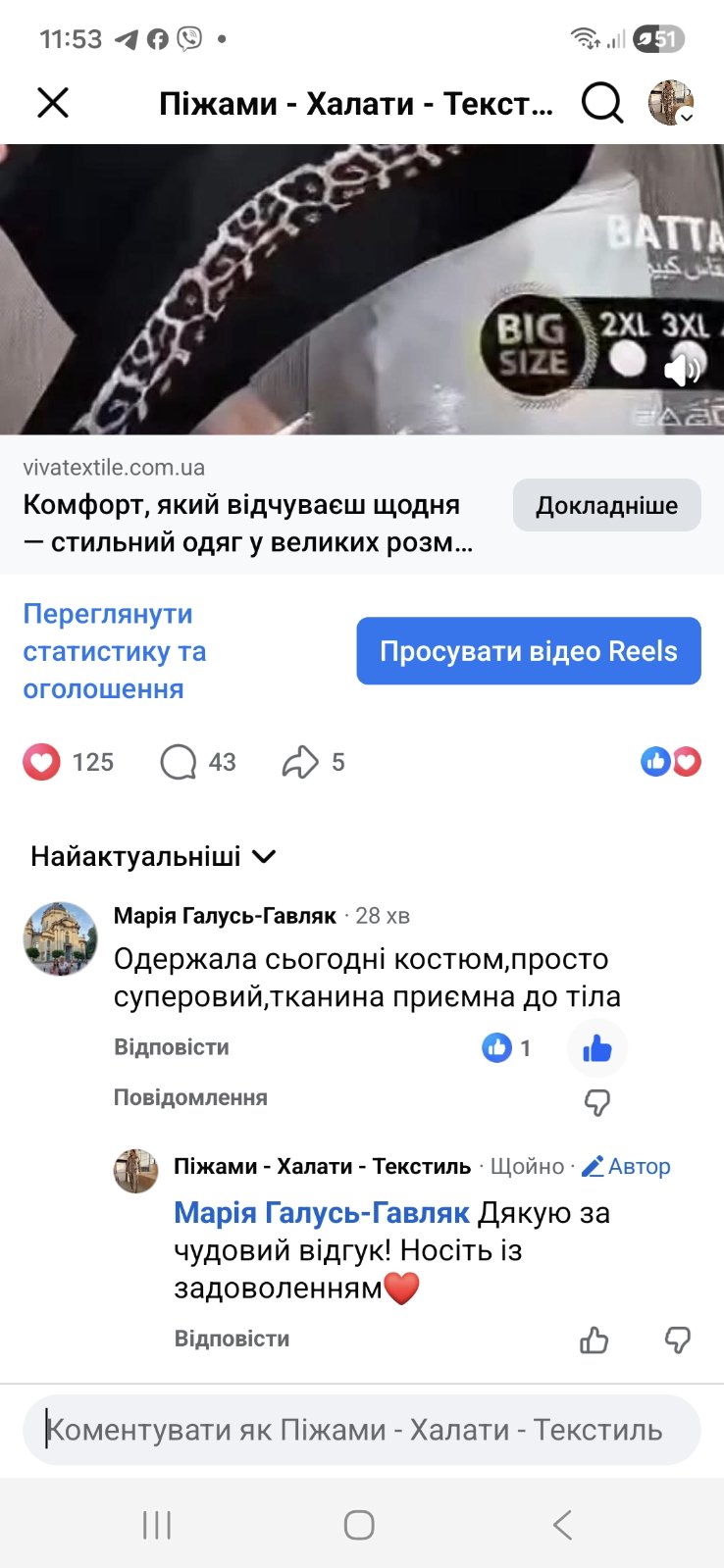This screenshot has width=724, height=1568.
Task: Reply to Марія Галусь-Гавляк's comment
Action: point(172,1047)
